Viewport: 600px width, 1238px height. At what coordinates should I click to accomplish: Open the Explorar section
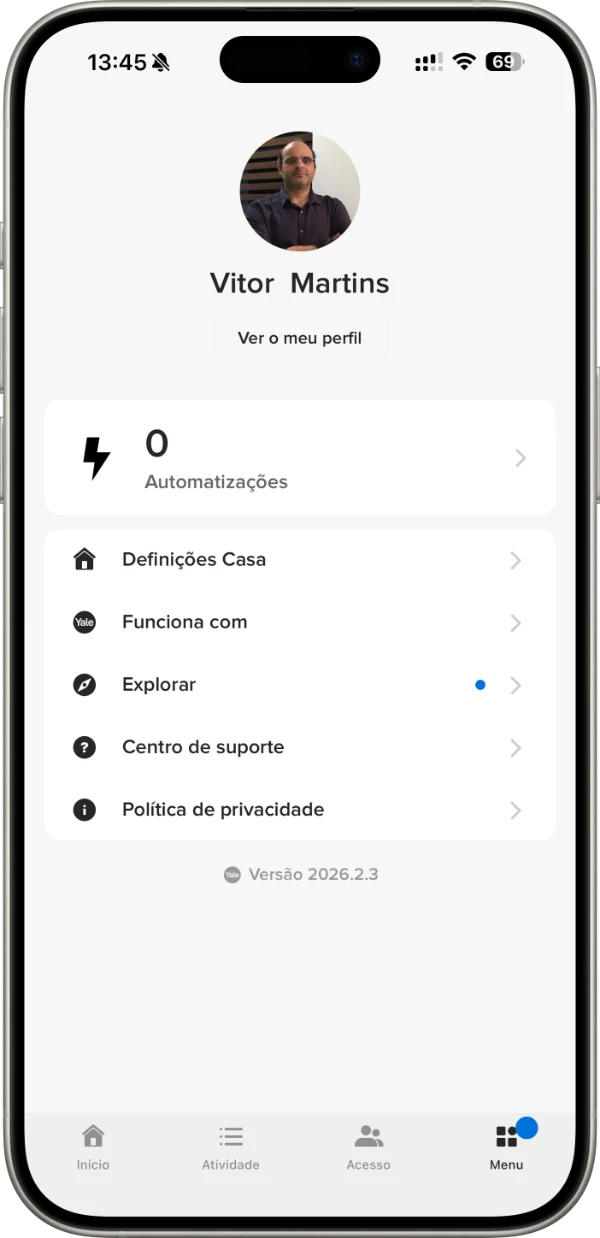pyautogui.click(x=299, y=685)
